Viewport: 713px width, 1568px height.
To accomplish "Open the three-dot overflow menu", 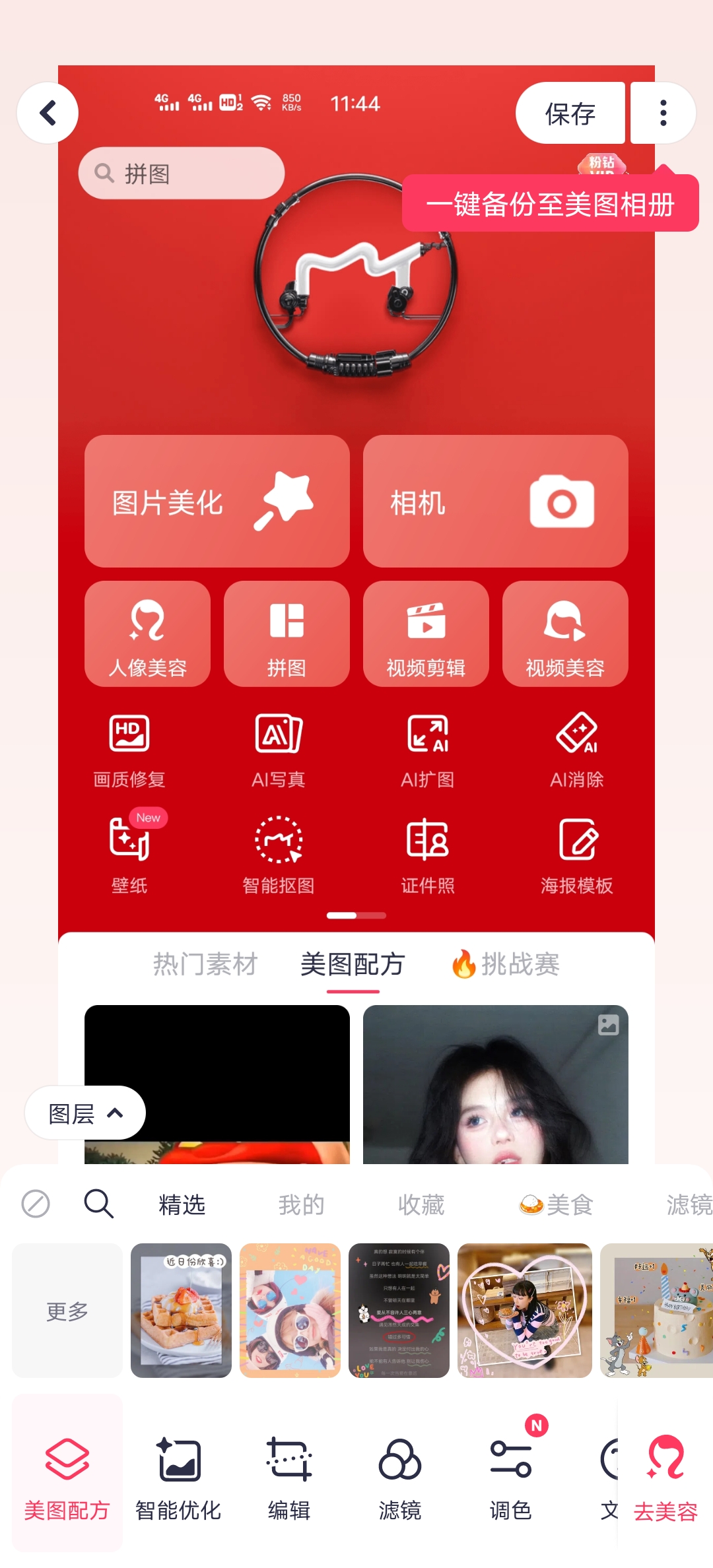I will [x=663, y=114].
